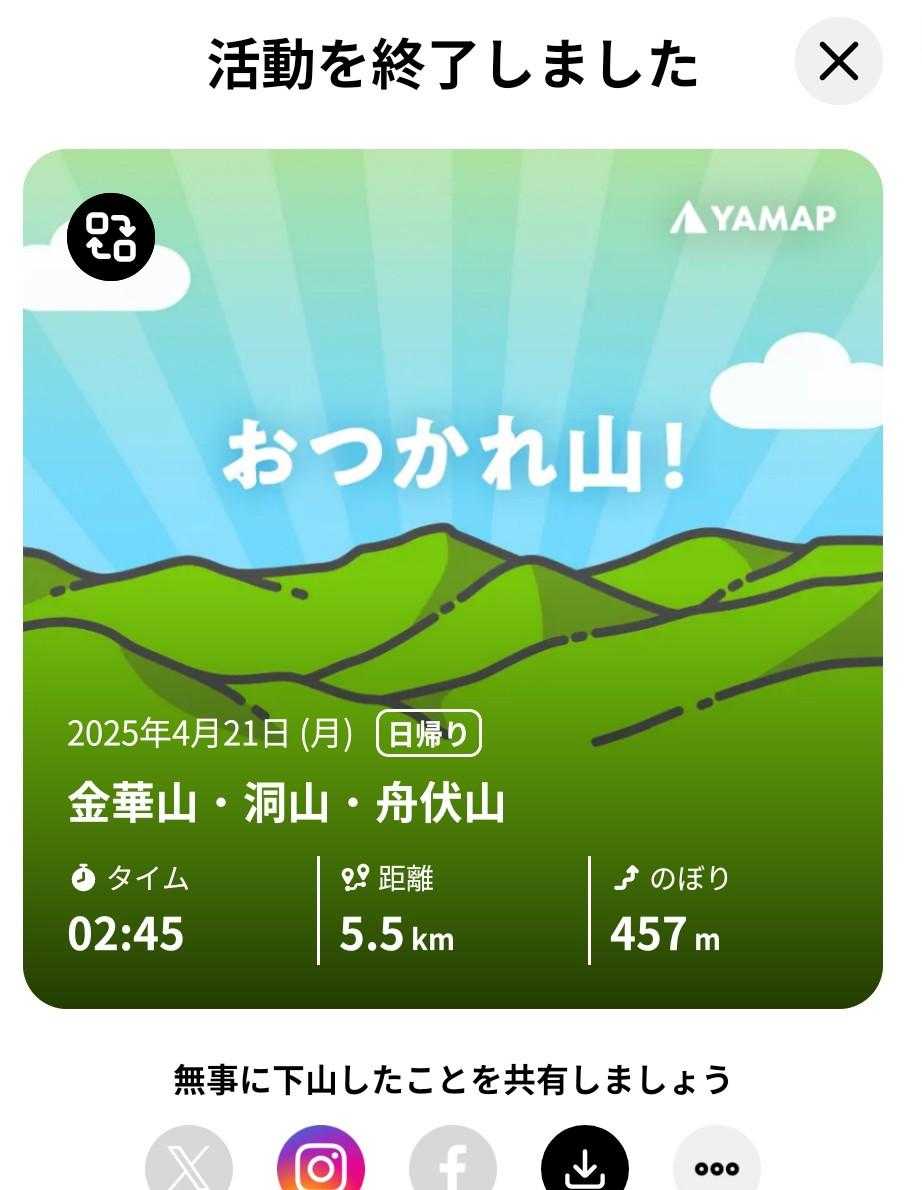
Task: Share the activity to Instagram
Action: click(x=321, y=1164)
